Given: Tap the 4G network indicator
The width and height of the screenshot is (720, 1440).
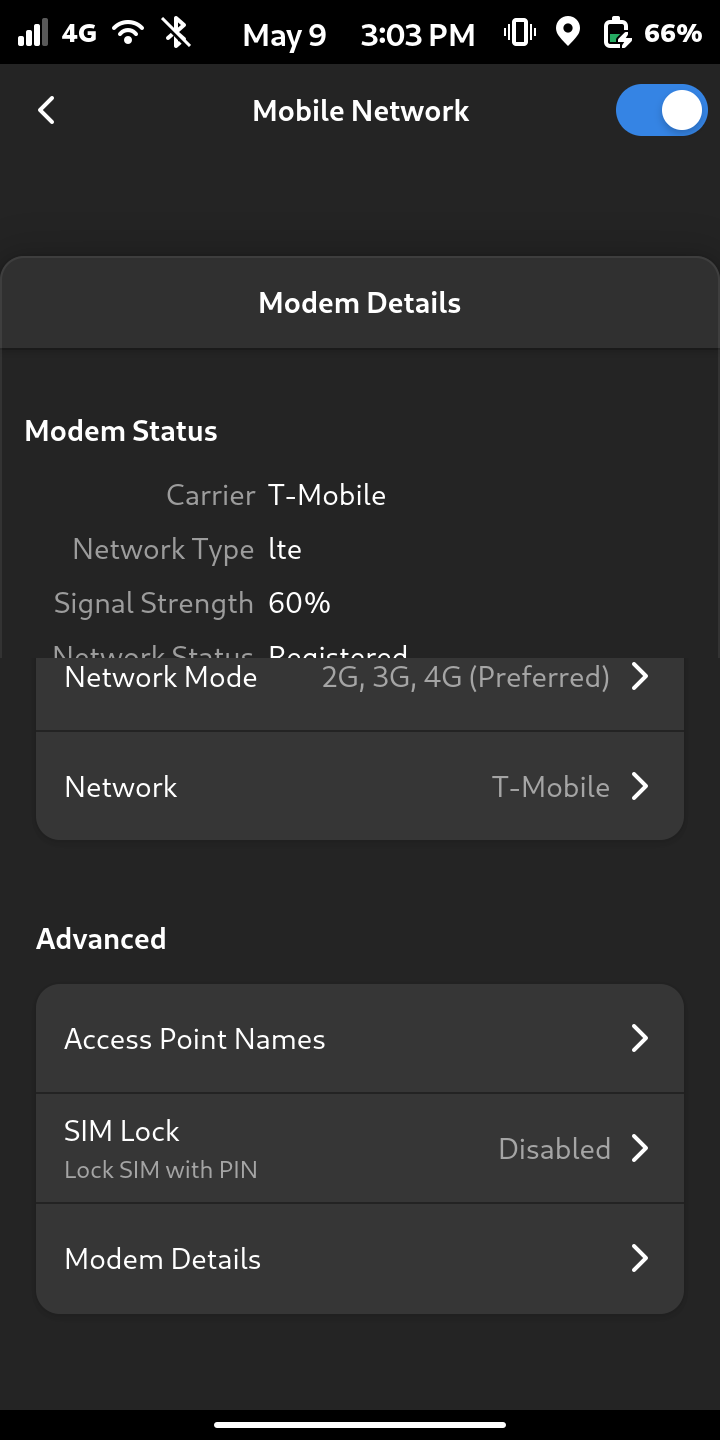Looking at the screenshot, I should 78,33.
